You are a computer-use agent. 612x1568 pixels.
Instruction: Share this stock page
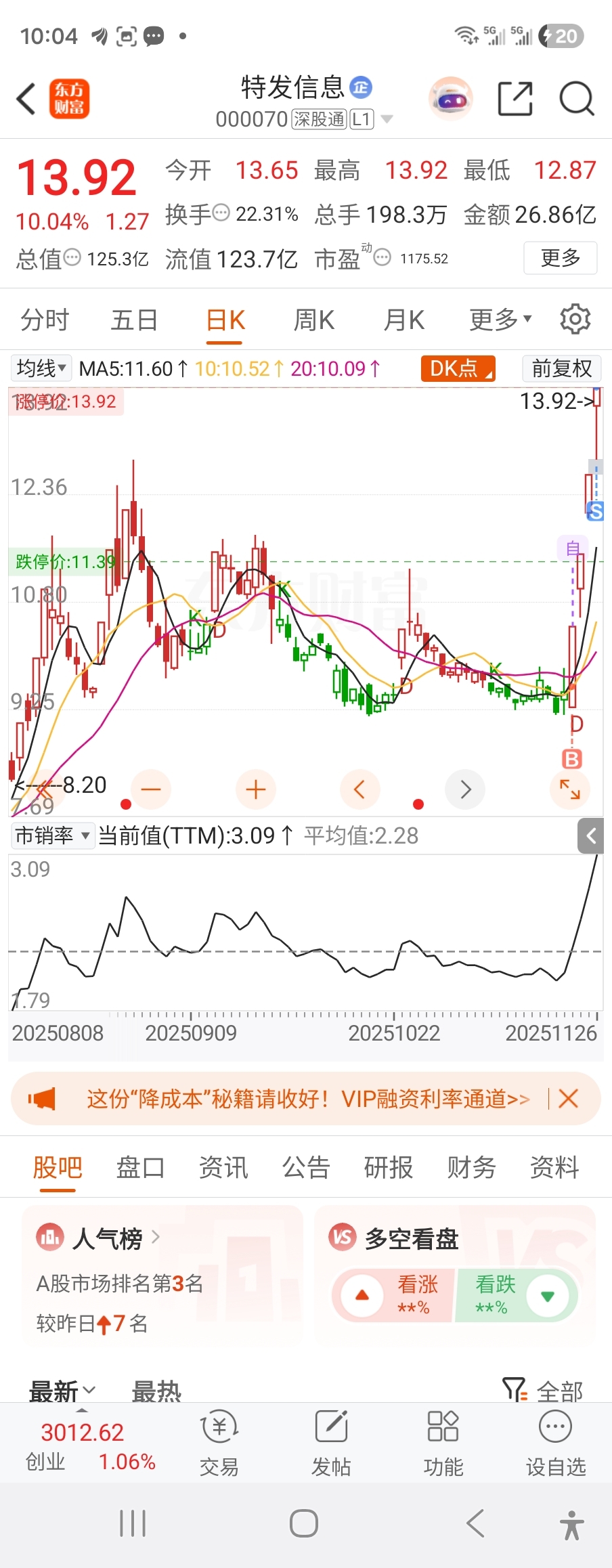[x=515, y=99]
